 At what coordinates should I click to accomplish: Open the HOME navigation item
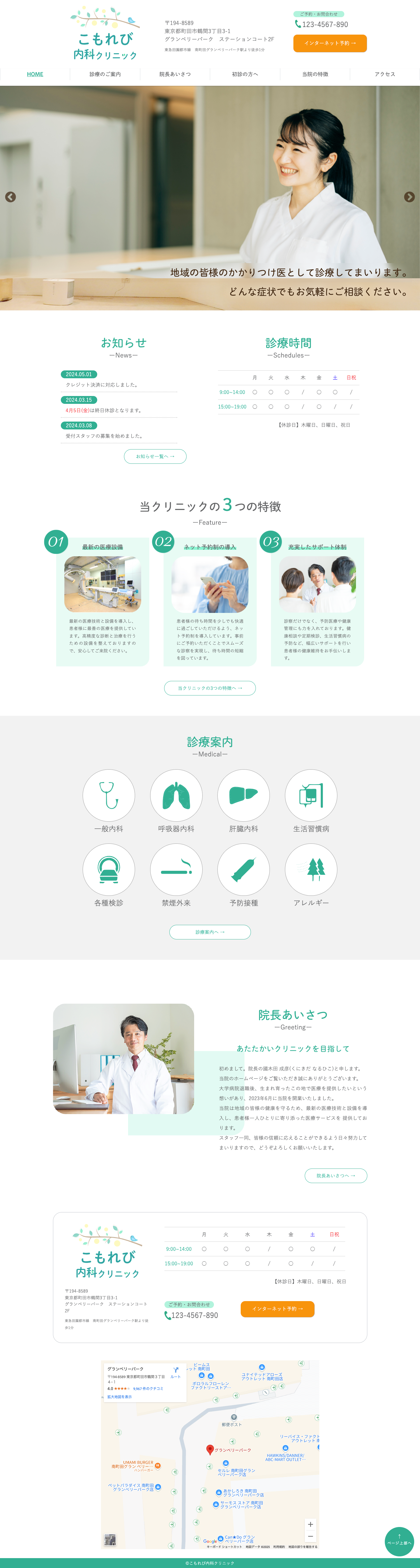point(35,74)
